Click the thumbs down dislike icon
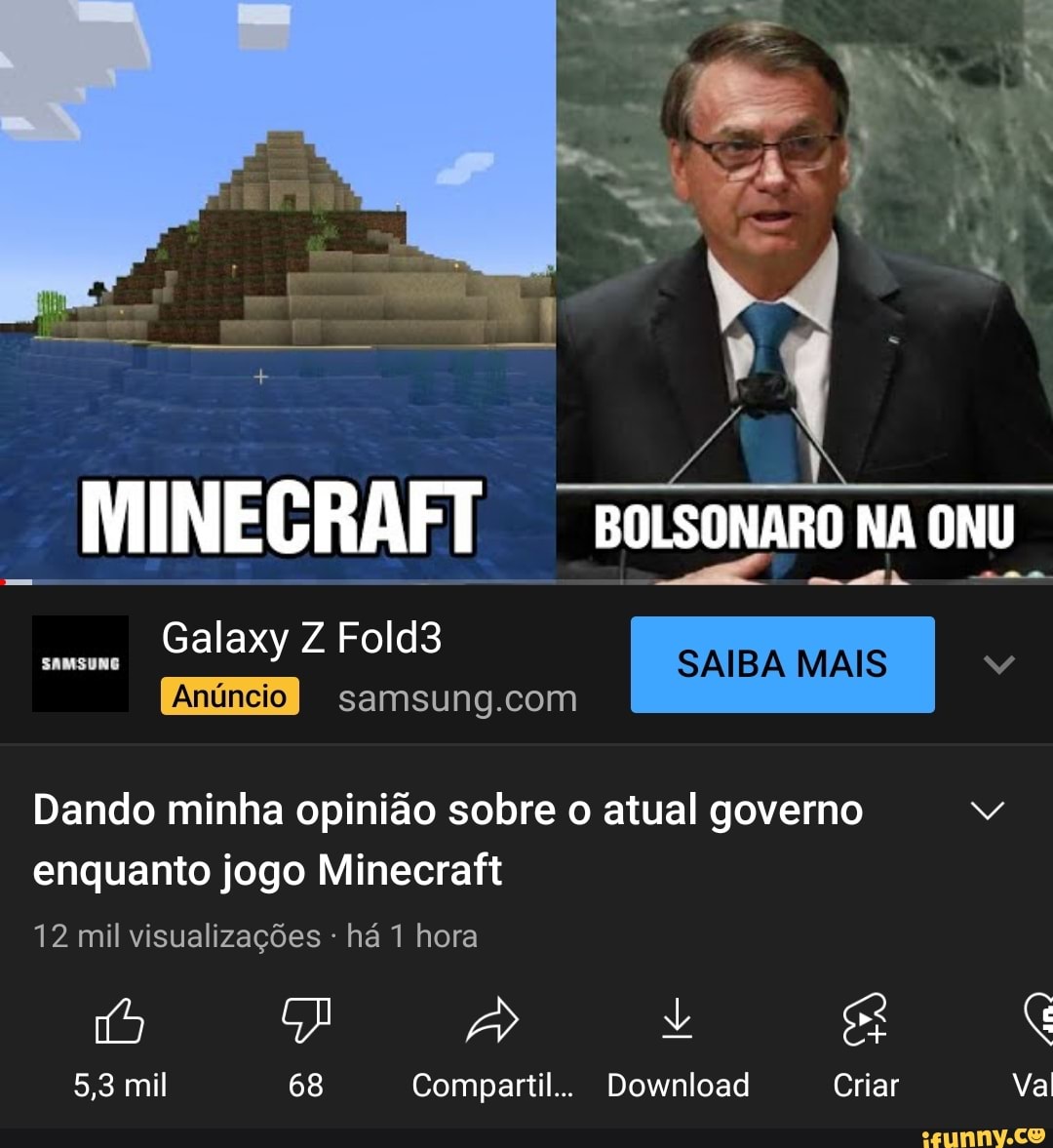Screen dimensions: 1053x1148 click(x=303, y=1020)
